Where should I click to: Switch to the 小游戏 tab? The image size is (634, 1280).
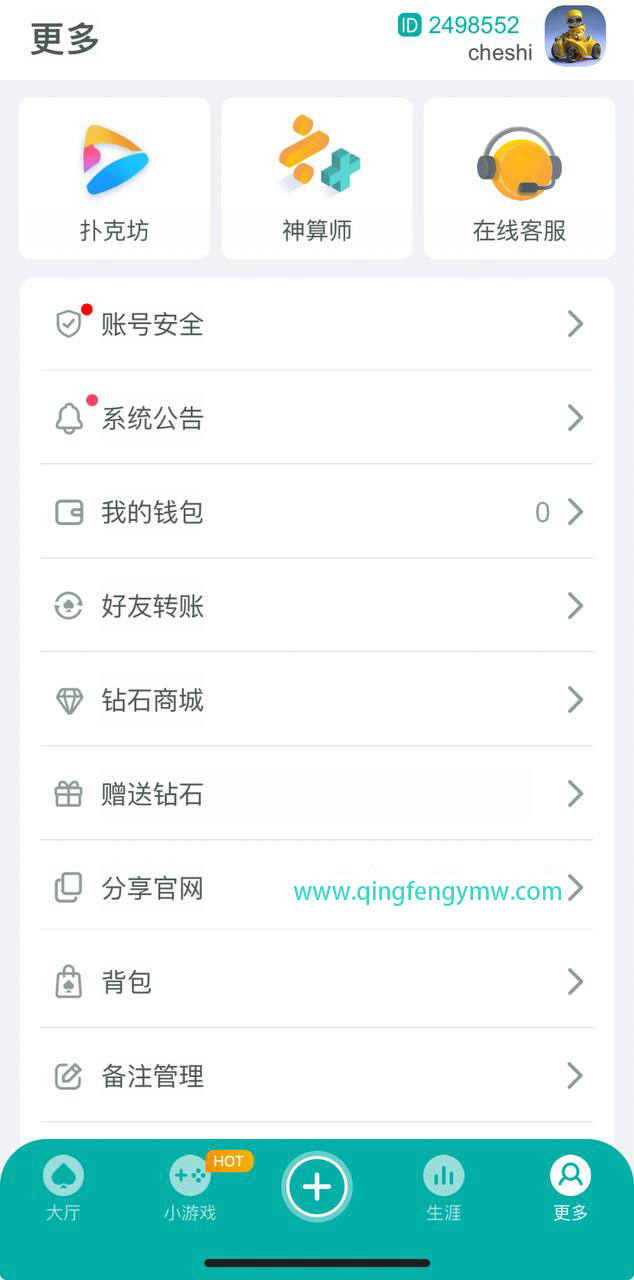tap(190, 1189)
